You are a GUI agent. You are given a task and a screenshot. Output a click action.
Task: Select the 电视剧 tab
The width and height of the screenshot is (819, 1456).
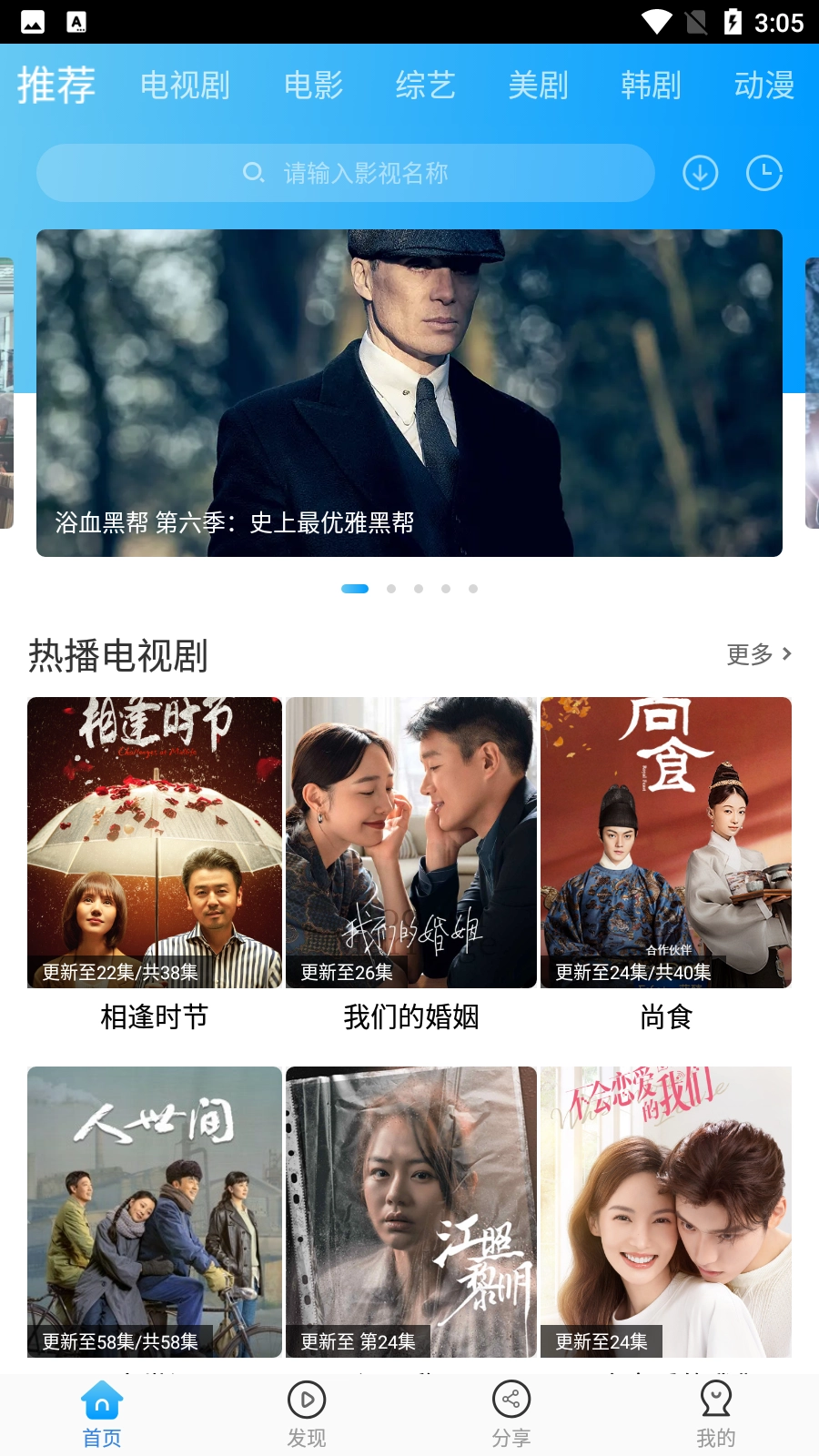tap(185, 86)
